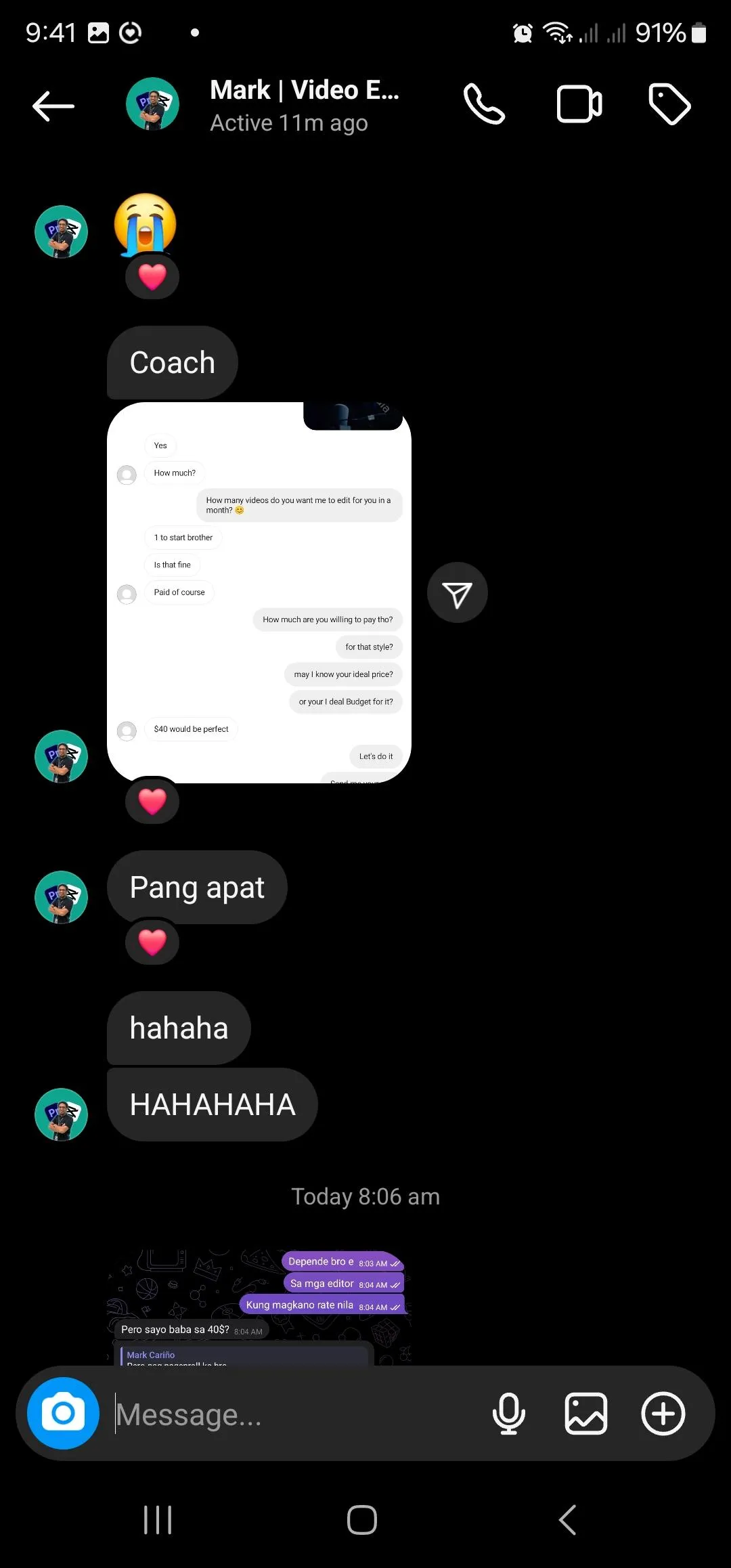Forward the shared screenshot with the paper plane icon
This screenshot has height=1568, width=731.
(458, 592)
